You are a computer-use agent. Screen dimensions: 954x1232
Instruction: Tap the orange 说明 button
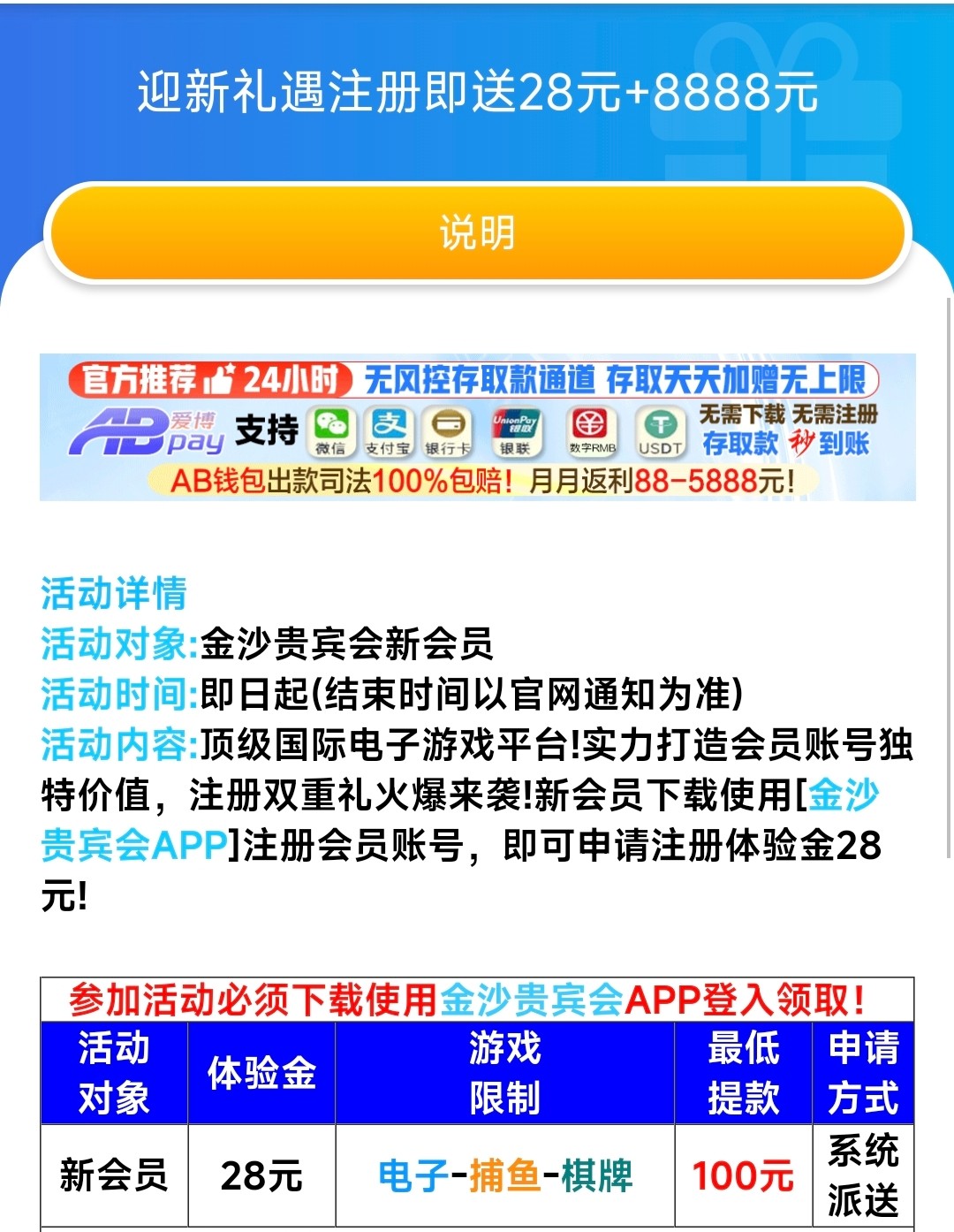point(477,233)
